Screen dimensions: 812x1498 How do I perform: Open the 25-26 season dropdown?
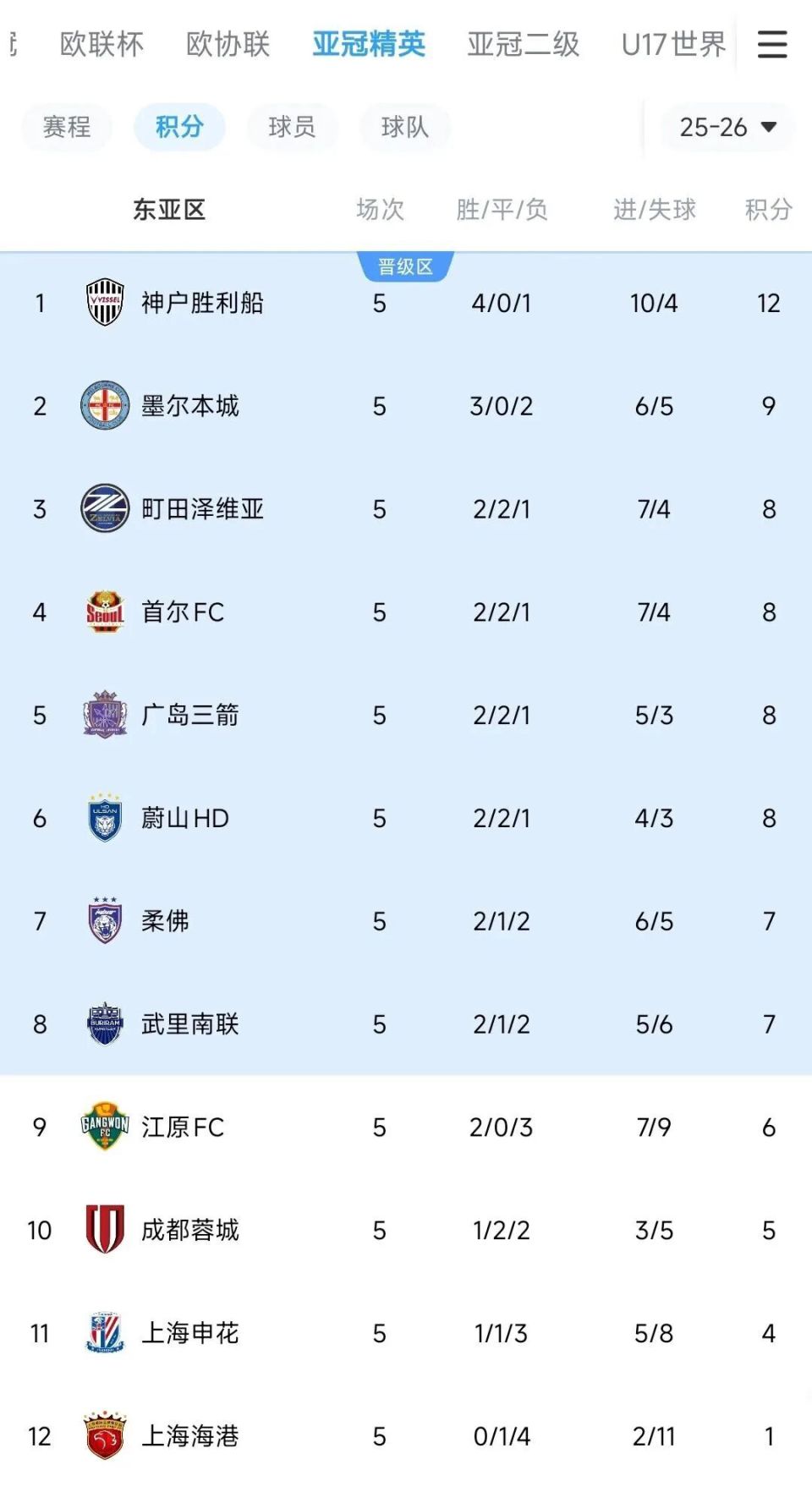point(726,128)
